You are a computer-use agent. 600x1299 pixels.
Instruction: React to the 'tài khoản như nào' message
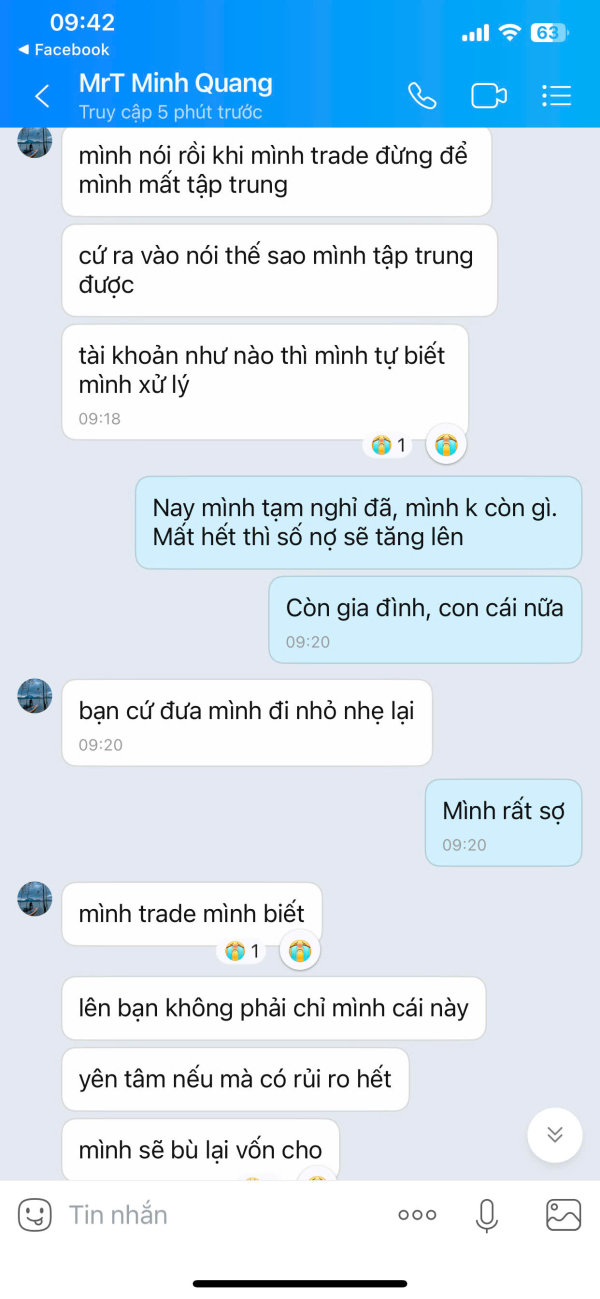coord(446,444)
